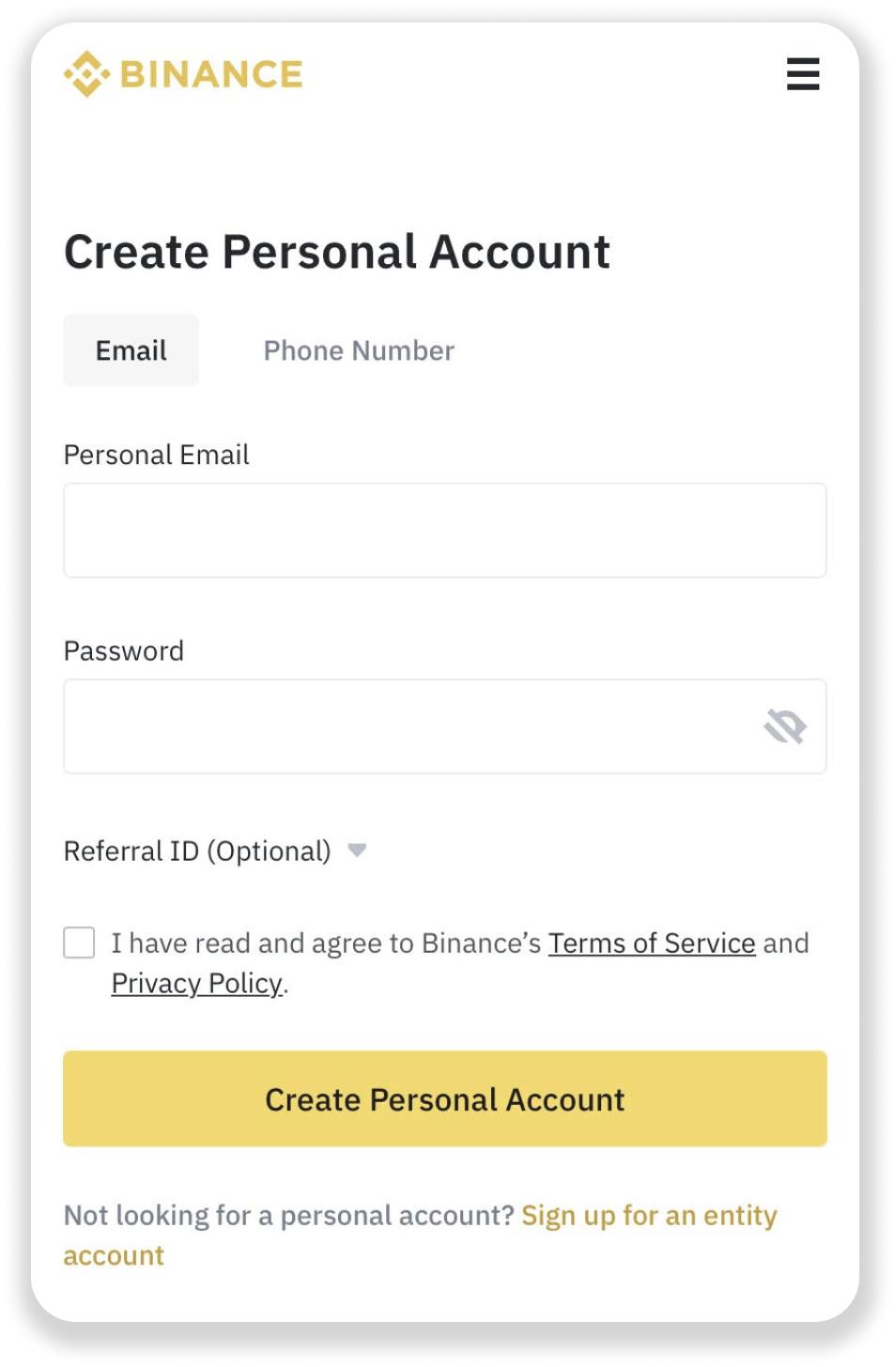Focus the Personal Email field

(x=444, y=531)
